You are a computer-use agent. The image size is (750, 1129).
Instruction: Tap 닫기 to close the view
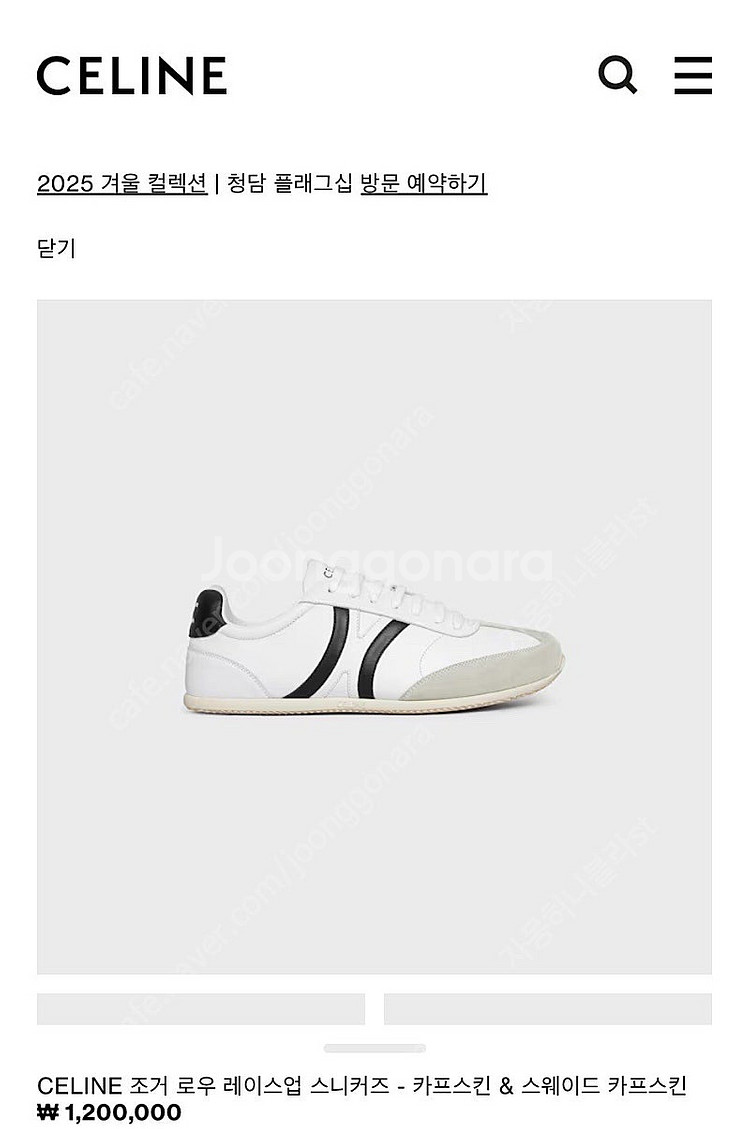[x=56, y=248]
